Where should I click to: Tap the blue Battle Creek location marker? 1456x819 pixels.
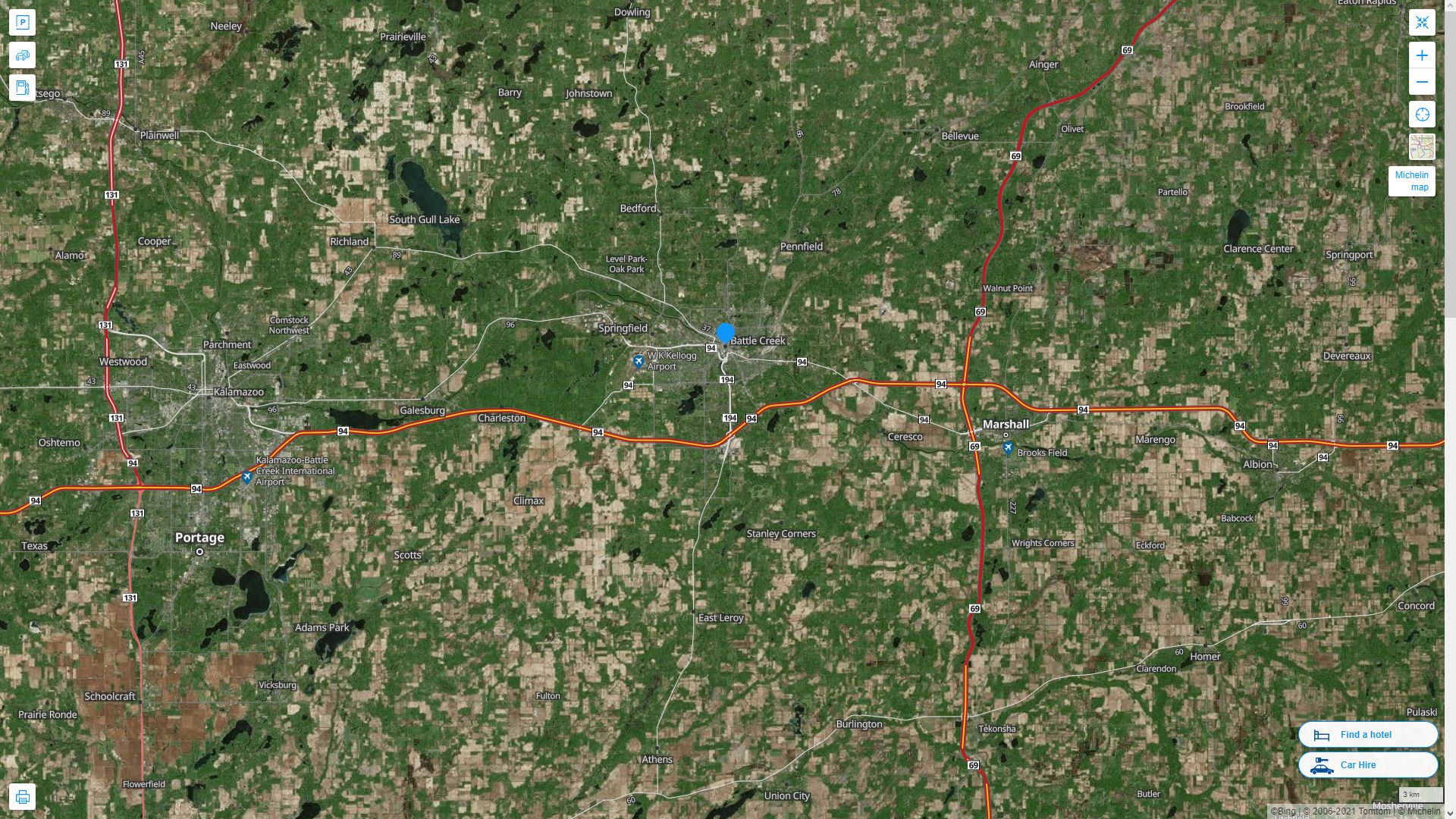[x=726, y=333]
